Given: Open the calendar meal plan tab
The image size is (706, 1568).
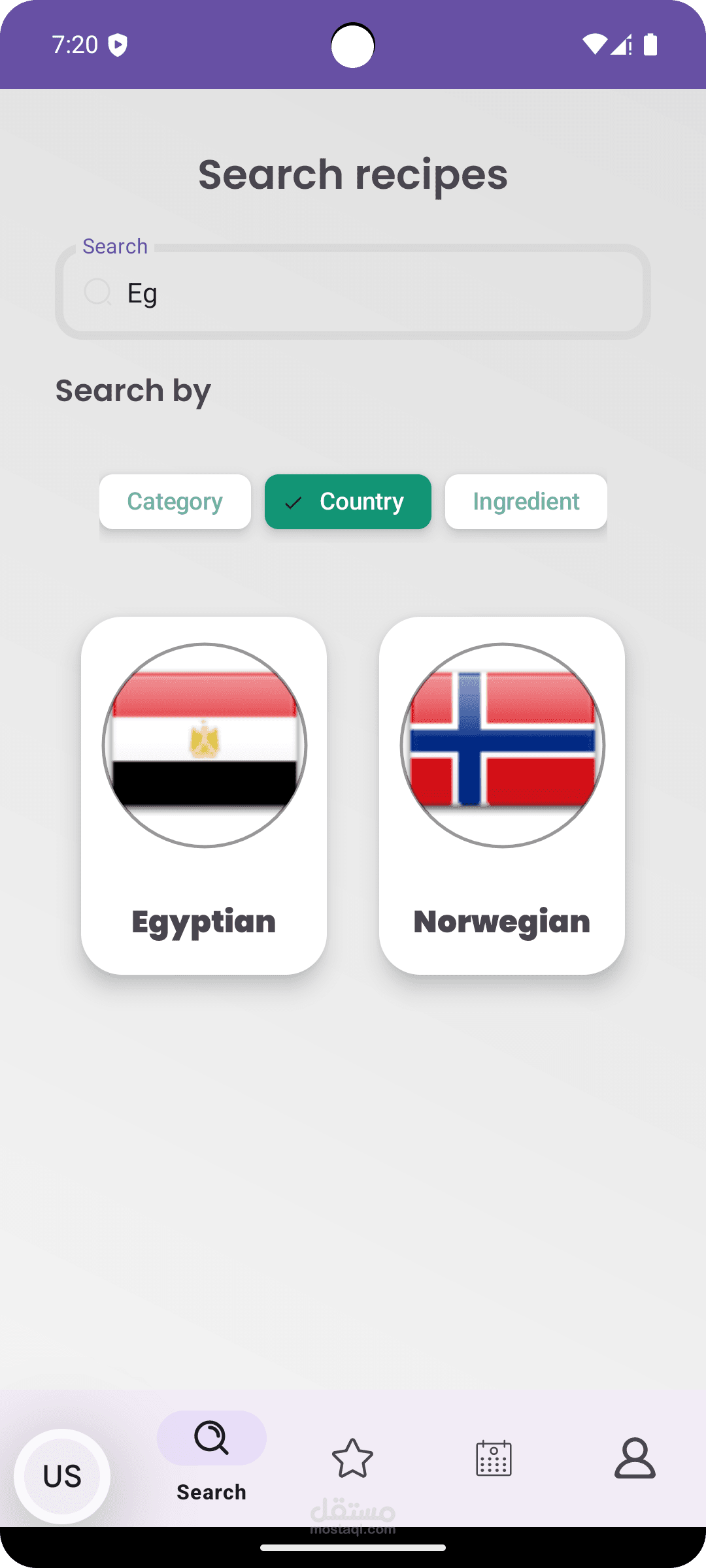Looking at the screenshot, I should point(494,1458).
